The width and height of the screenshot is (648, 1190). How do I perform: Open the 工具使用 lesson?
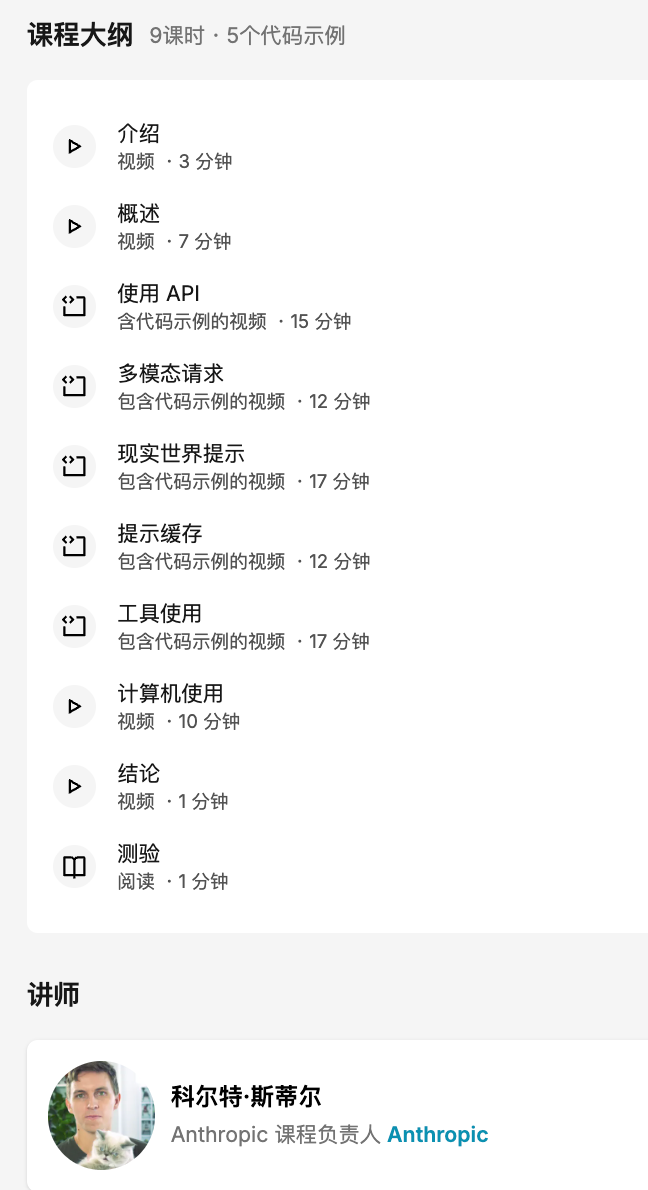click(x=160, y=614)
